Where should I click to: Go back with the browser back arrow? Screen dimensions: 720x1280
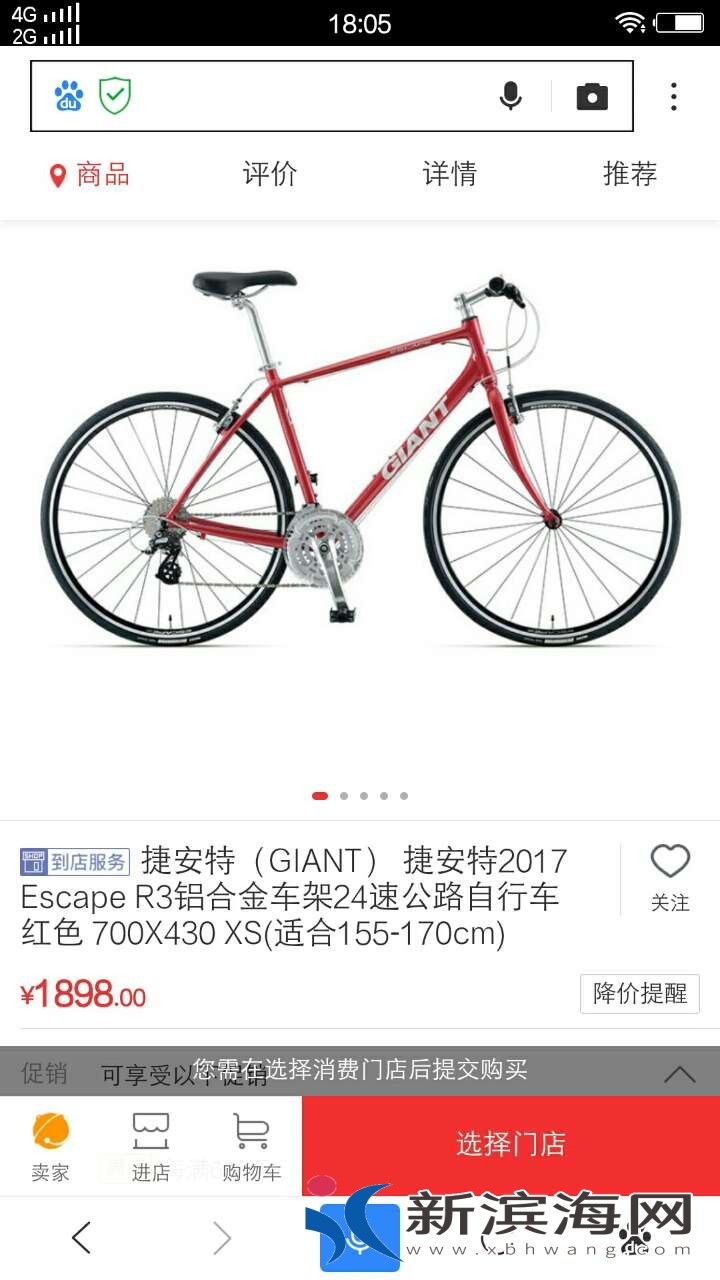pos(82,1238)
